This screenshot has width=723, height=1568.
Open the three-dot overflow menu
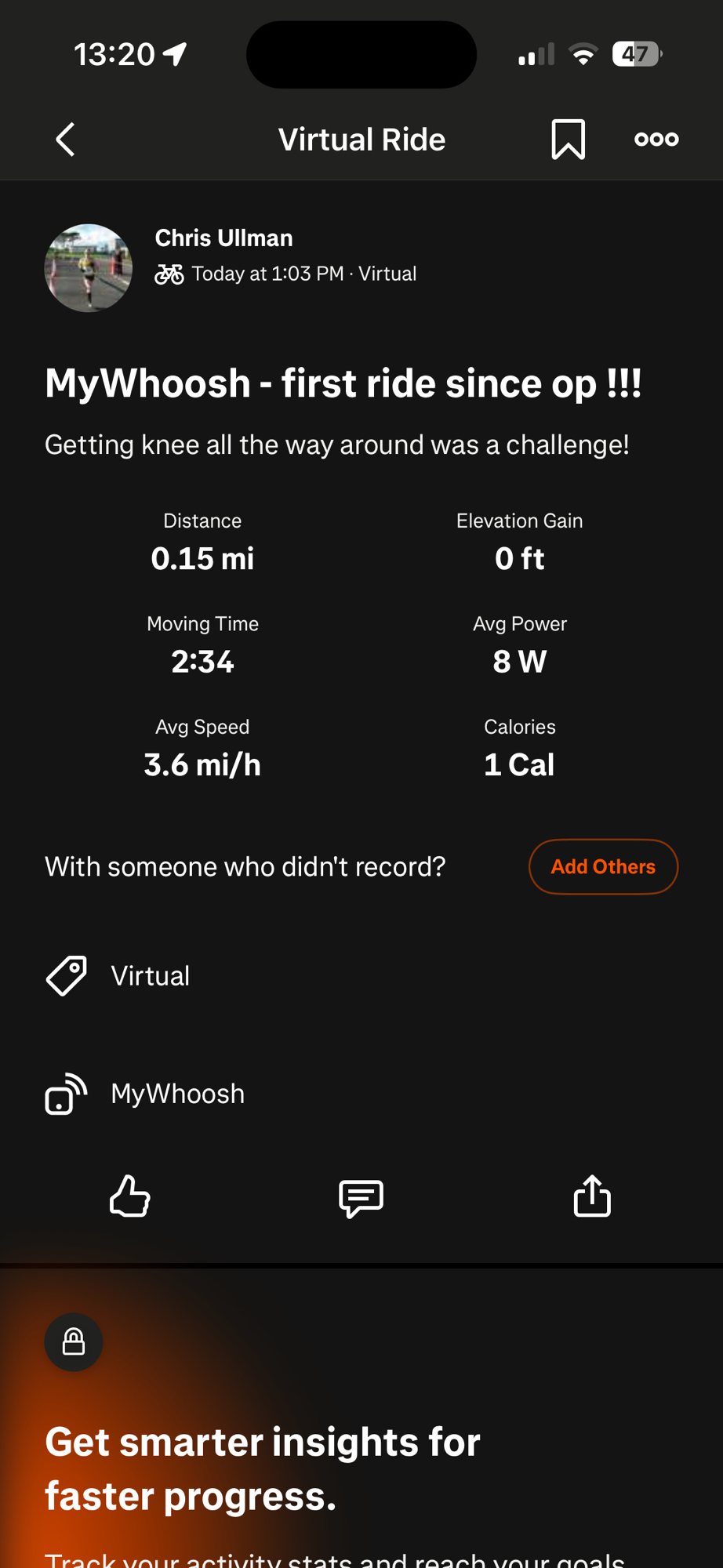tap(656, 140)
